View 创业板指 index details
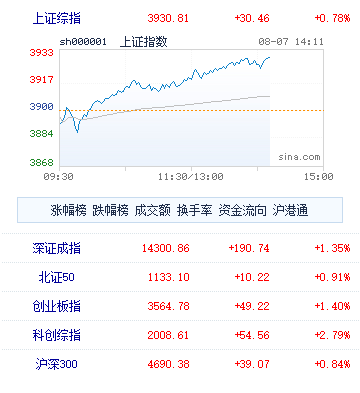Screen dimensions: 360x393 57,306
